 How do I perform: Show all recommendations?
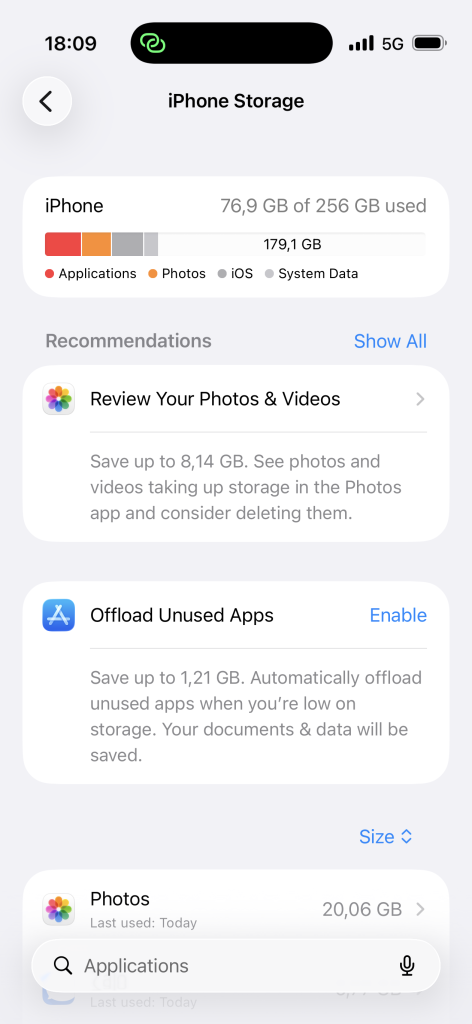[x=390, y=341]
